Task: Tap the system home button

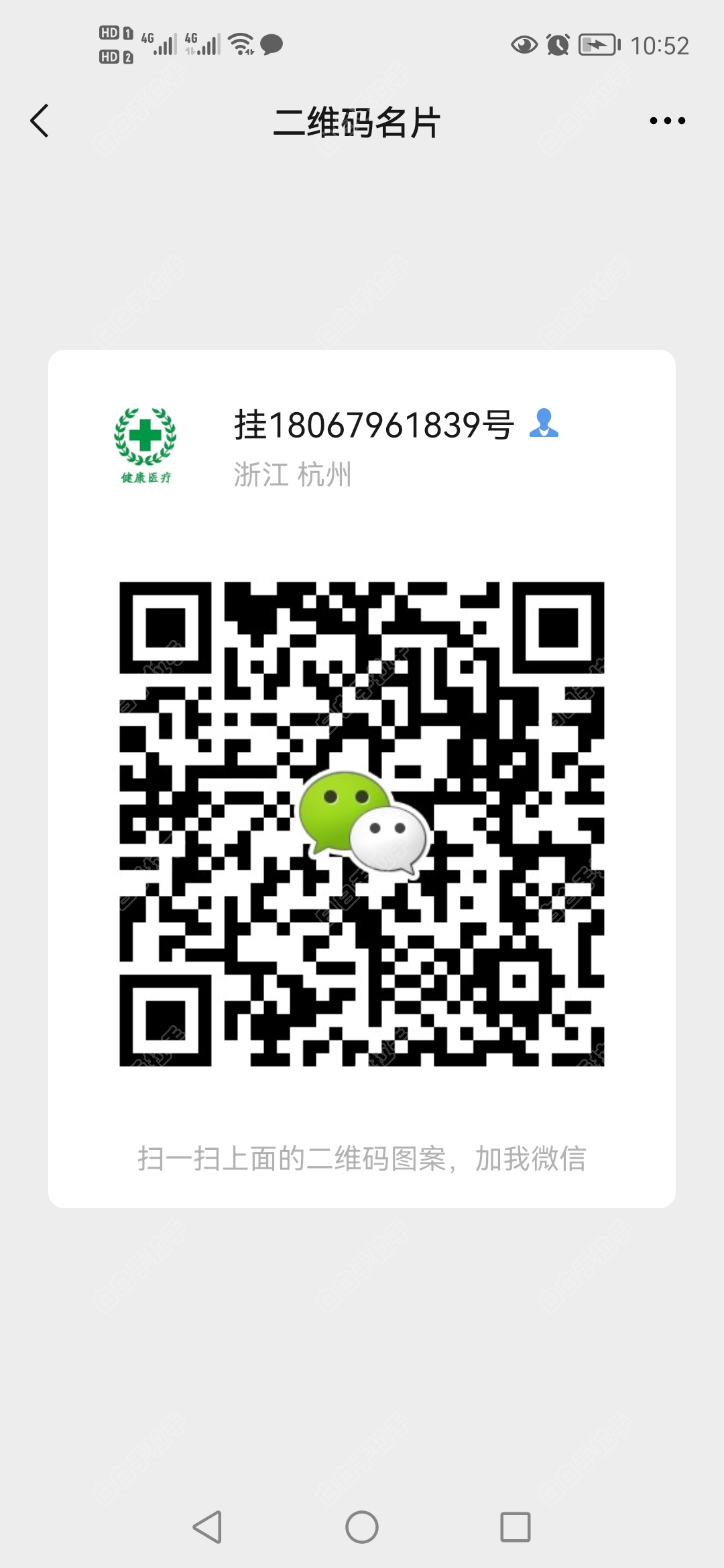Action: tap(362, 1527)
